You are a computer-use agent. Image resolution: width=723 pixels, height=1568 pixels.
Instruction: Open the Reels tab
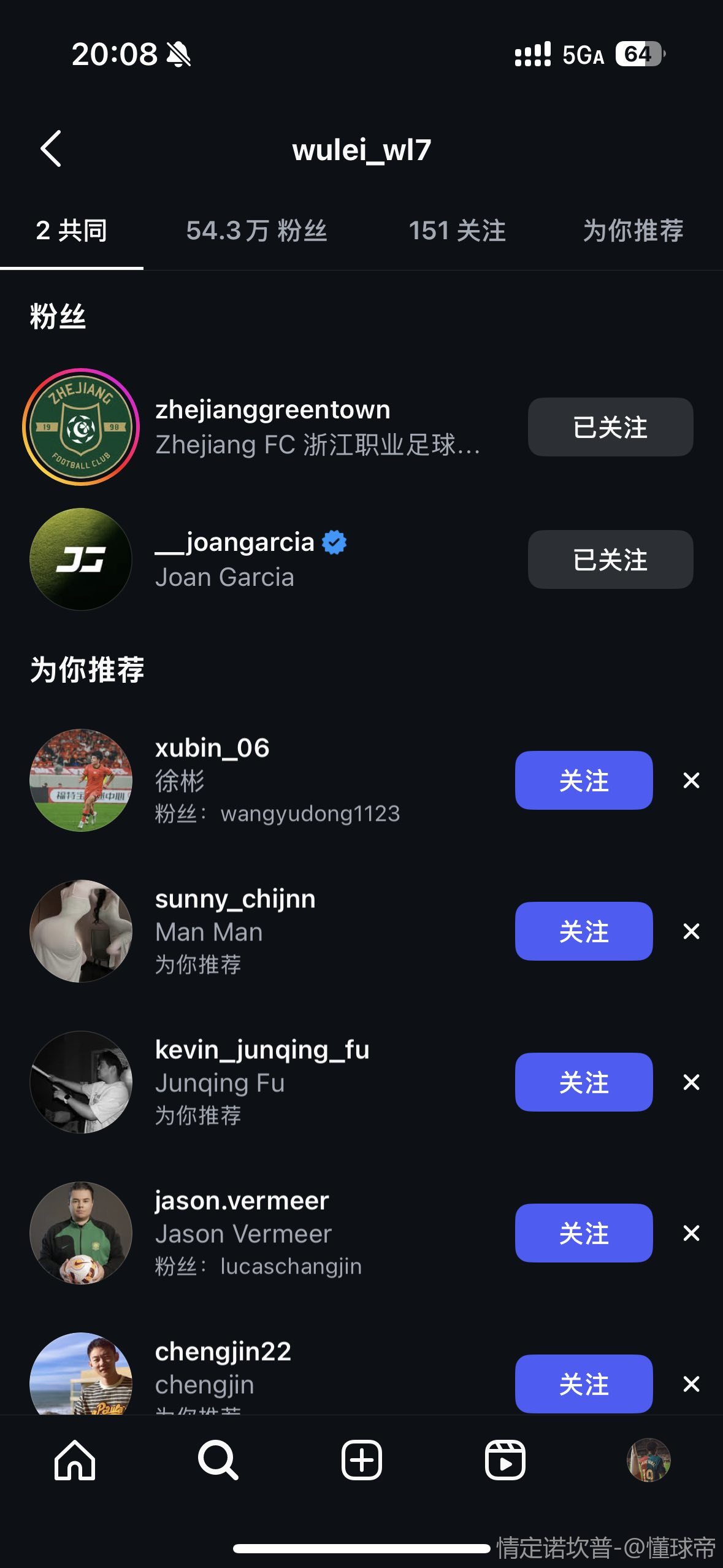tap(505, 1460)
